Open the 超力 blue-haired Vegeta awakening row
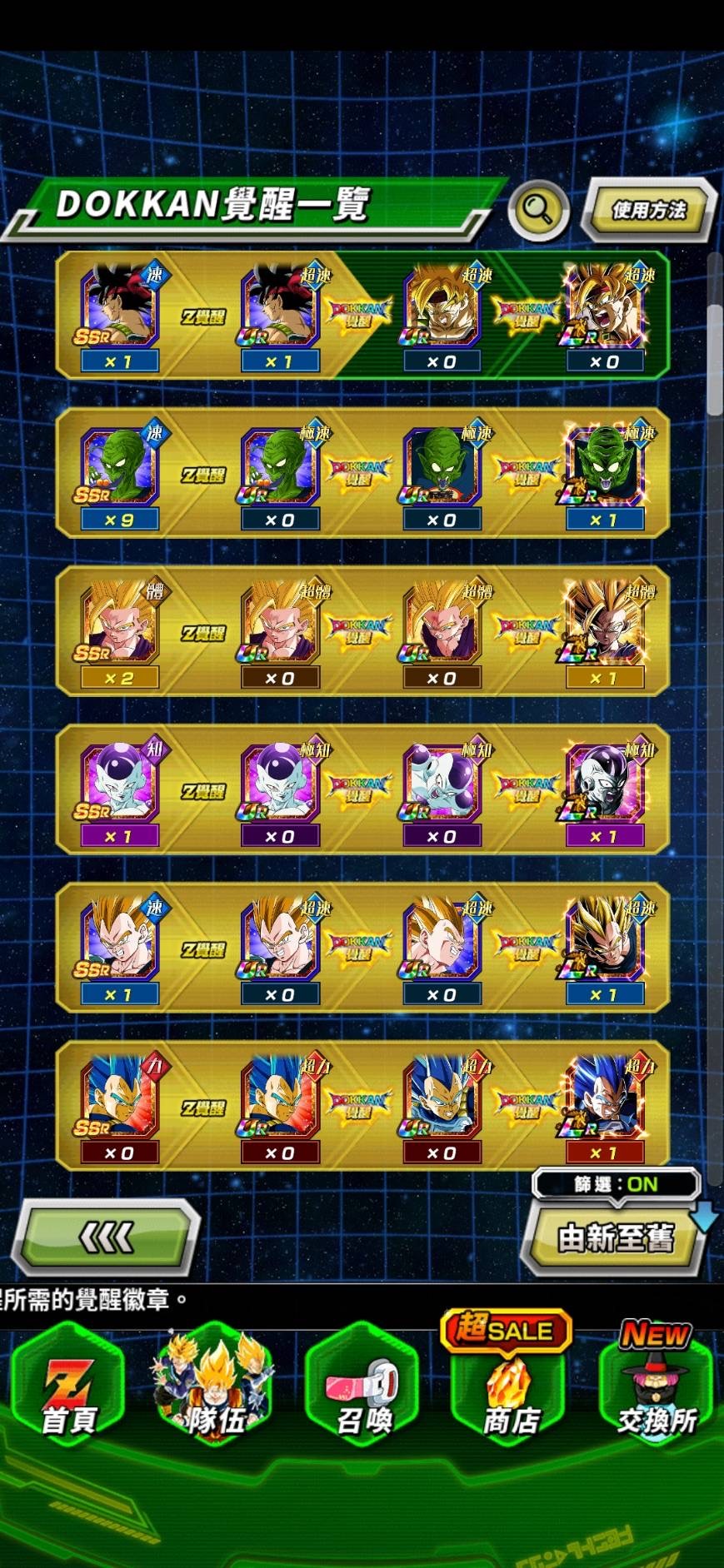724x1568 pixels. [x=362, y=1107]
